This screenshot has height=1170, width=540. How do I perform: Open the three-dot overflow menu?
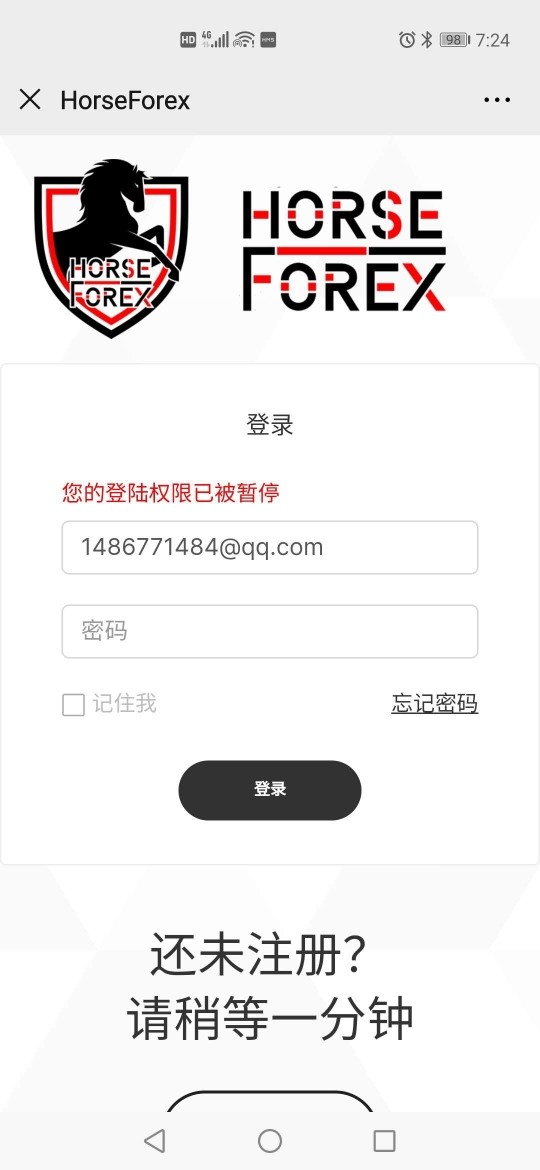497,99
